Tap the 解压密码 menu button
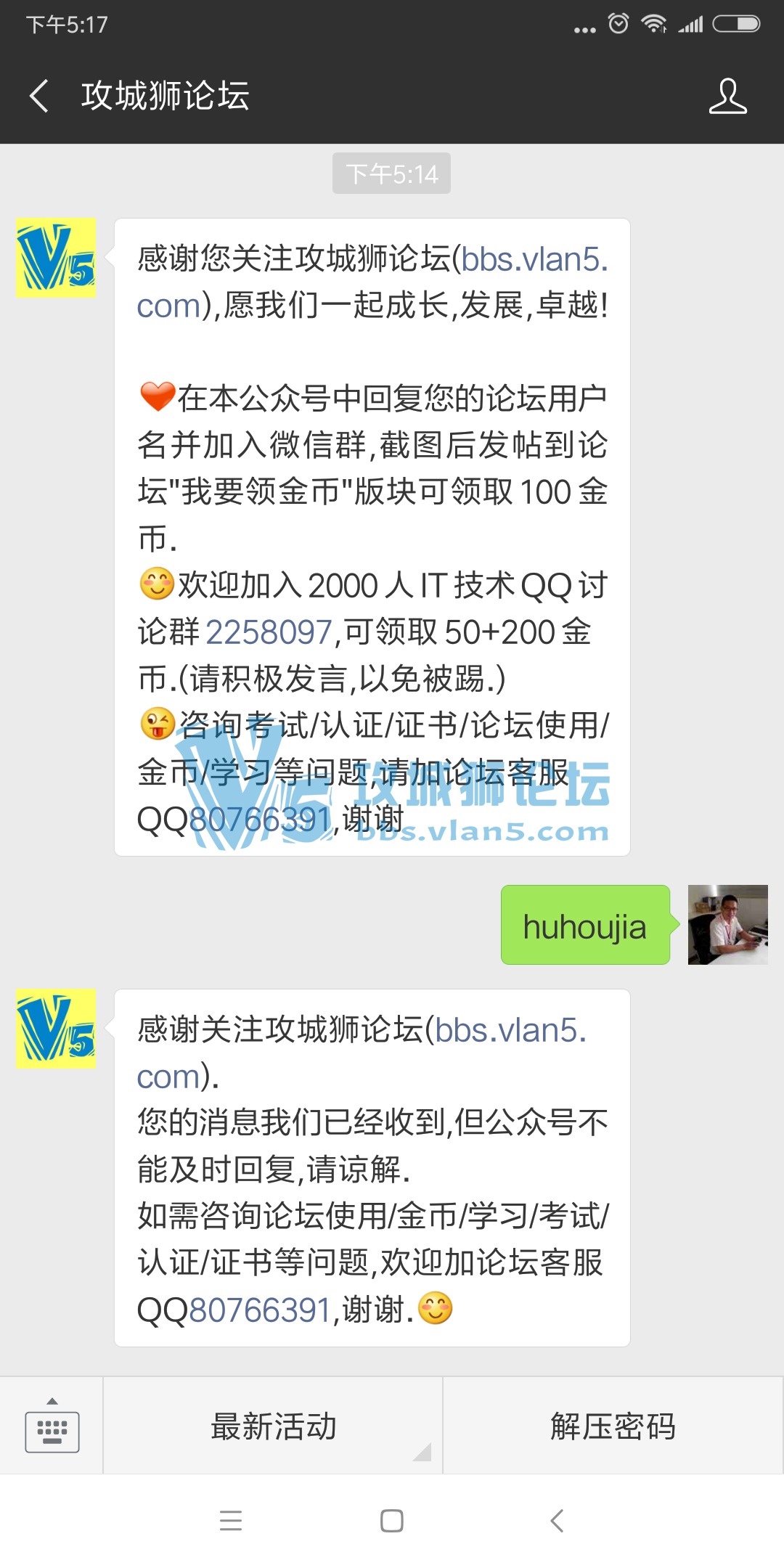The width and height of the screenshot is (784, 1568). tap(613, 1426)
